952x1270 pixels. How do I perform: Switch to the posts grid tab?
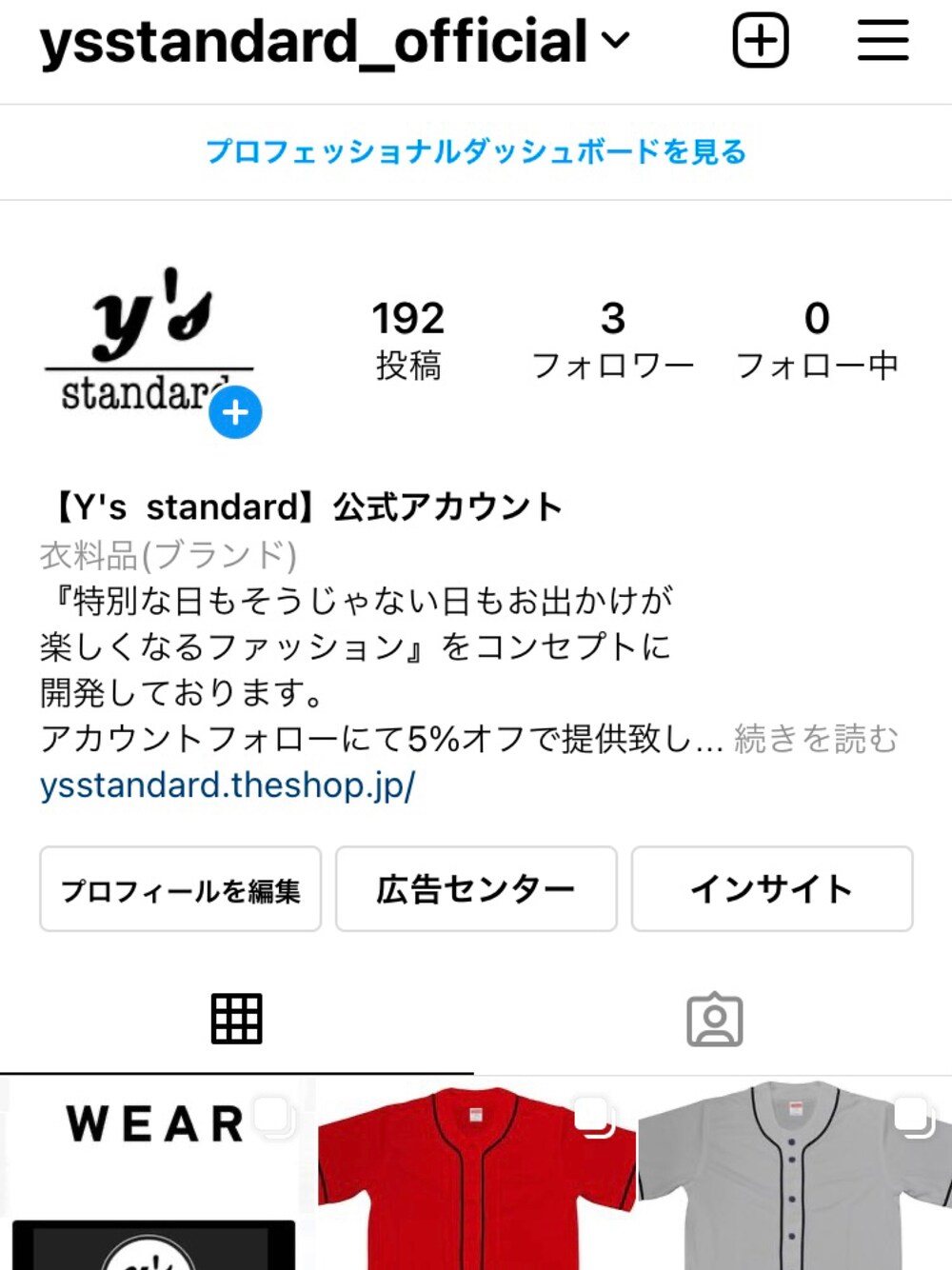pyautogui.click(x=236, y=1020)
